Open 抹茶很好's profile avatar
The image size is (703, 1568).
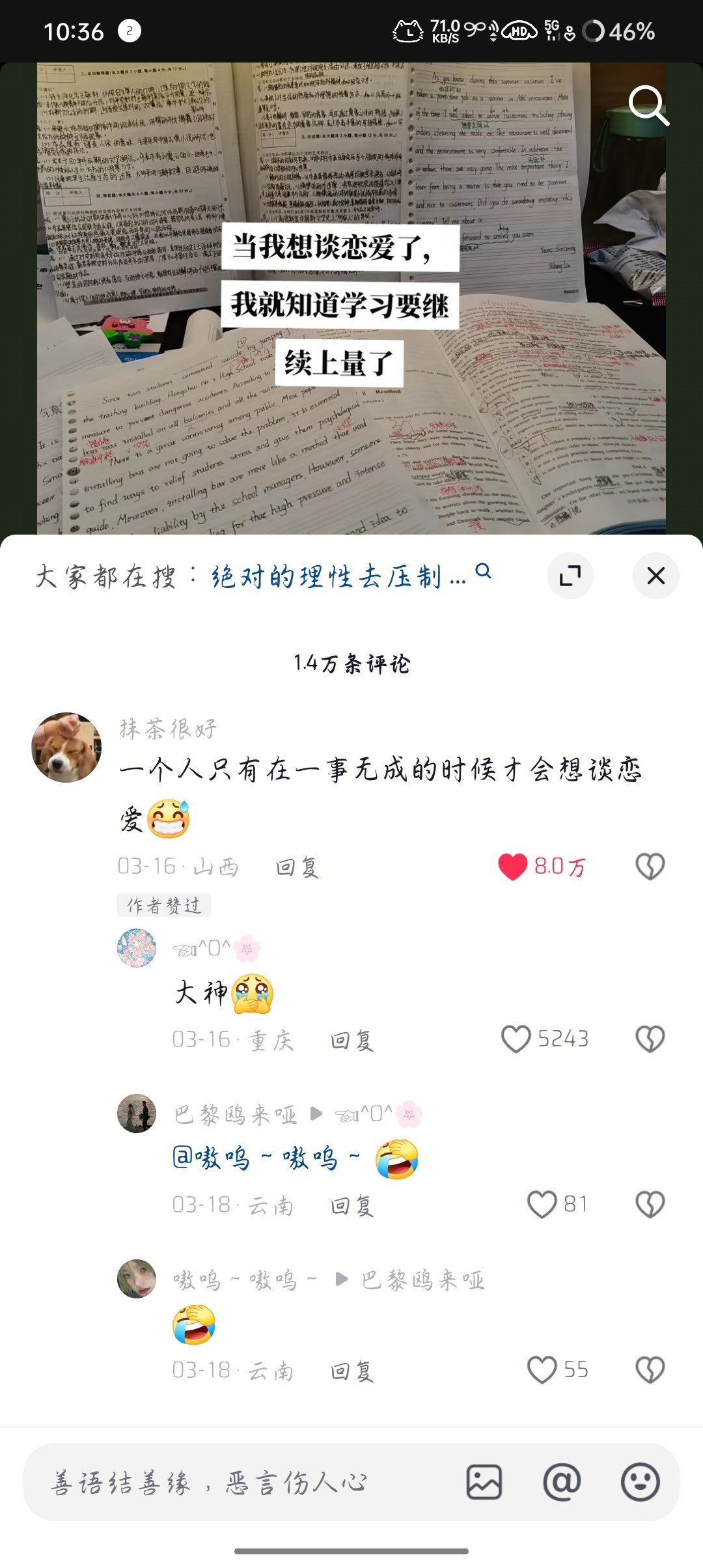[66, 747]
